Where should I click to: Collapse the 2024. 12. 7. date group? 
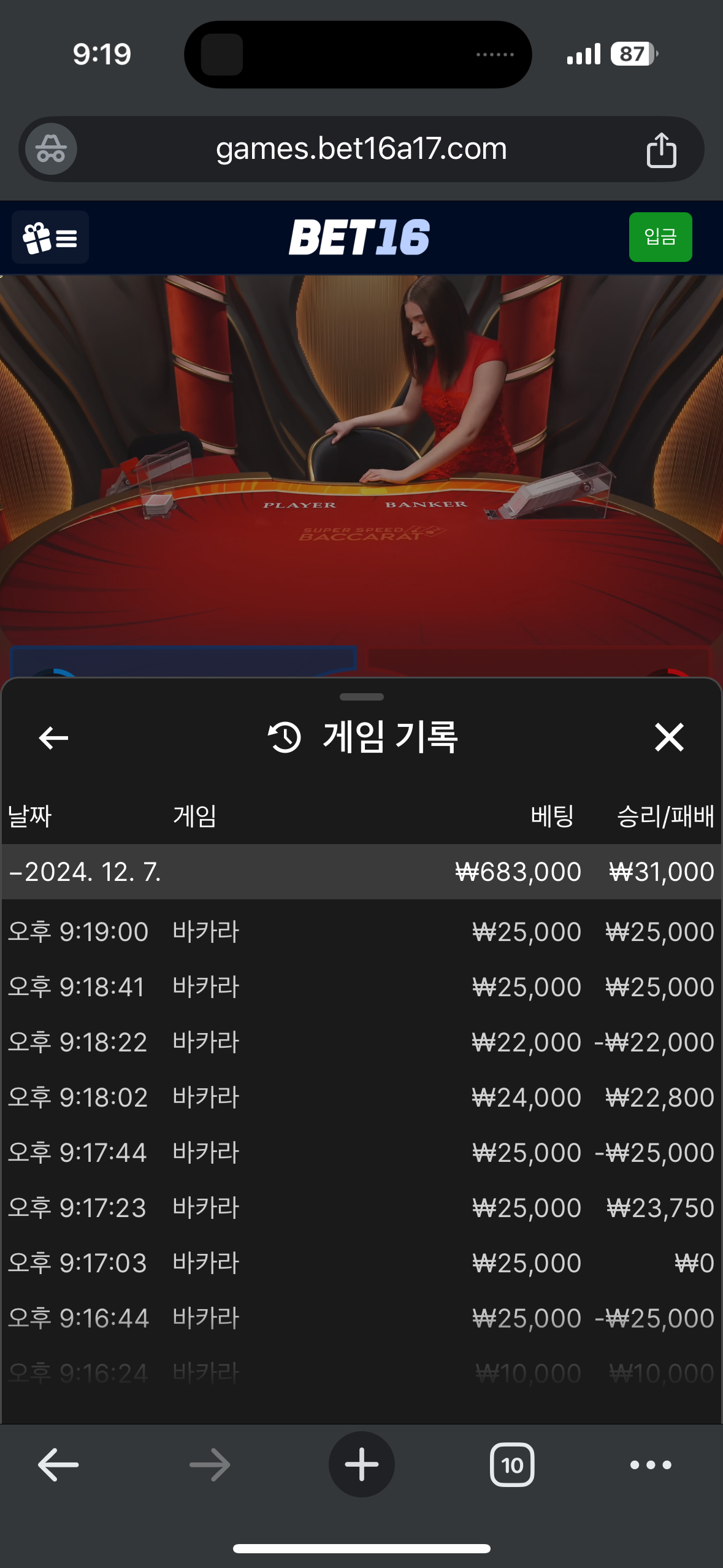pos(86,872)
